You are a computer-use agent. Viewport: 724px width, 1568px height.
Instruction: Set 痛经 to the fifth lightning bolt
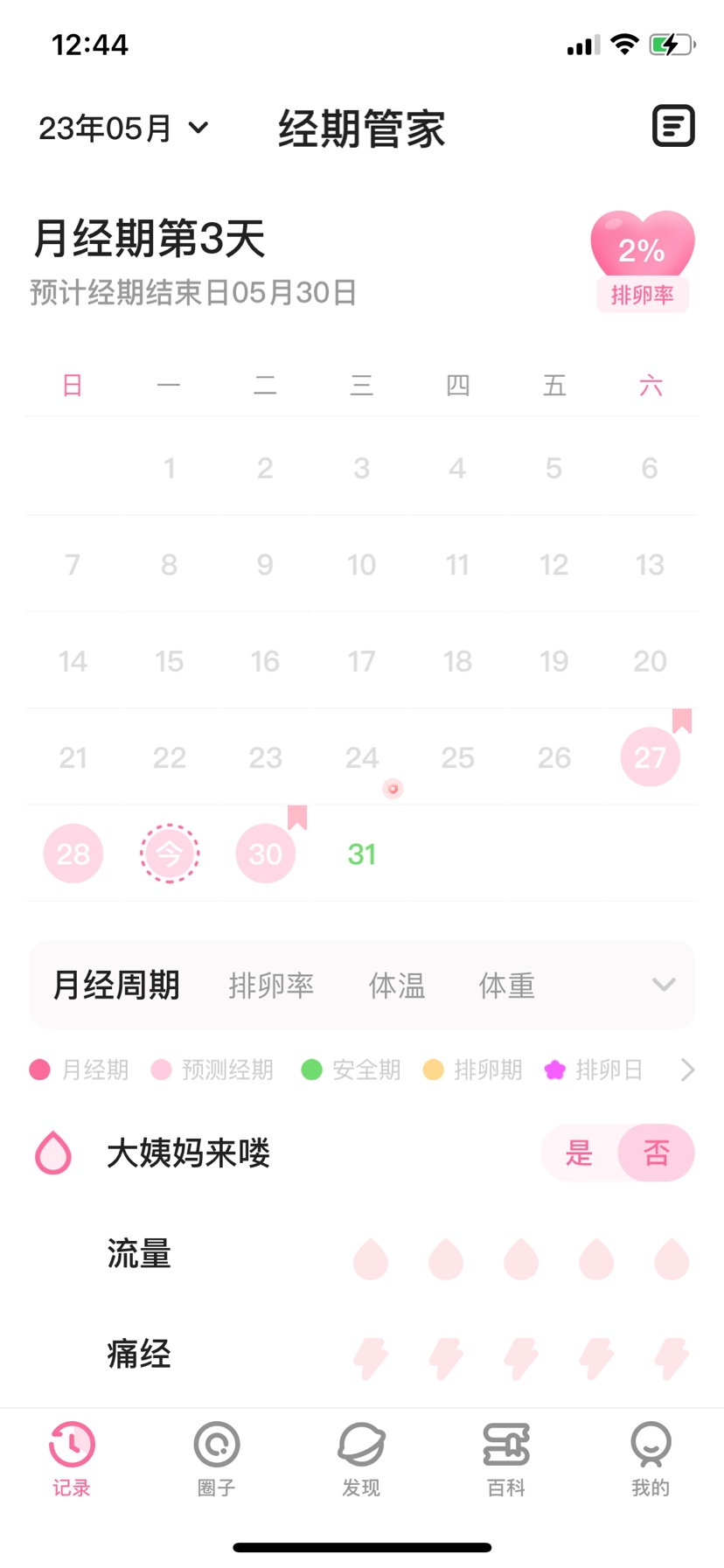pos(672,1358)
